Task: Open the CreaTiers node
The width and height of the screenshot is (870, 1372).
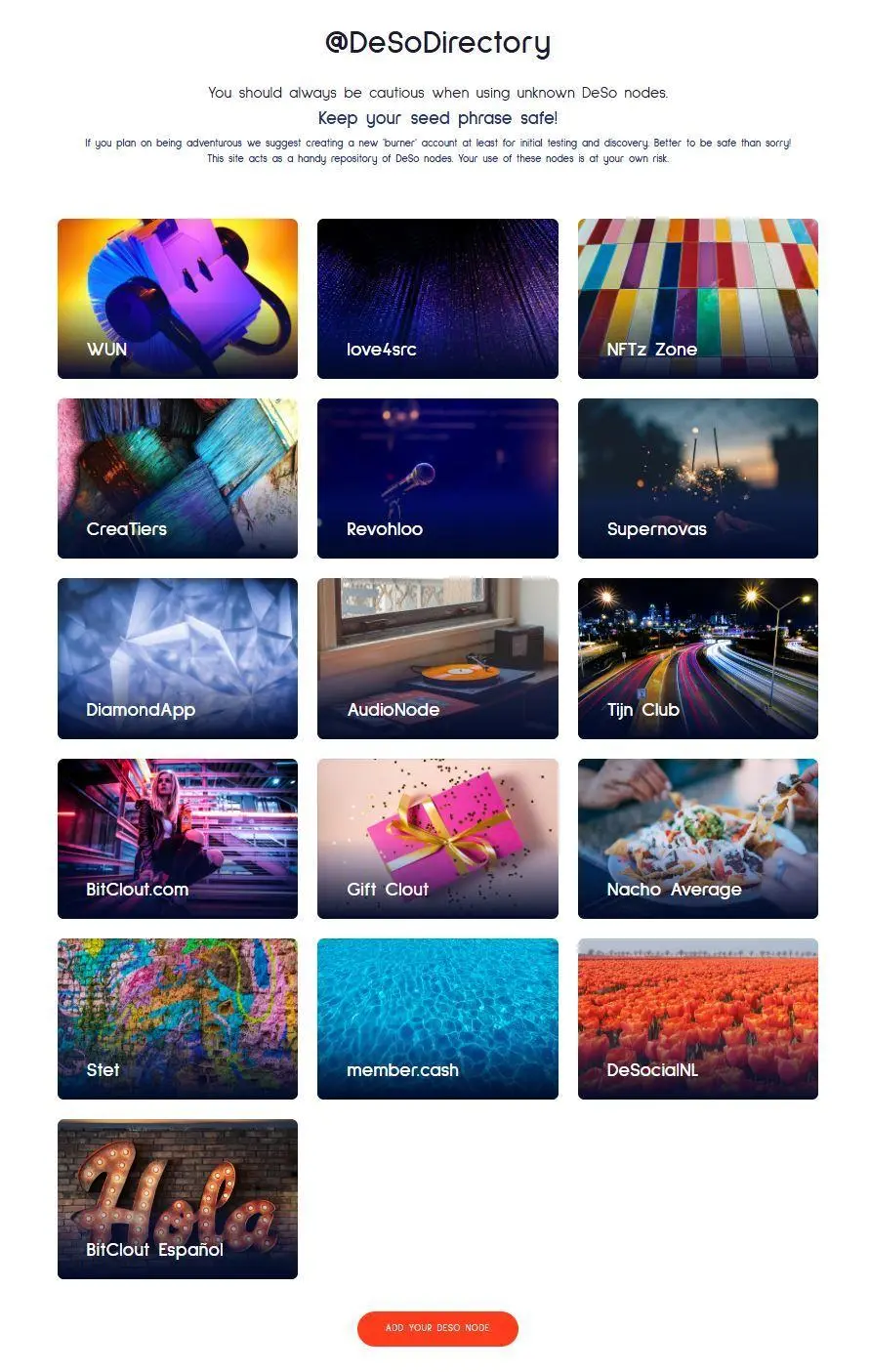Action: pos(178,478)
